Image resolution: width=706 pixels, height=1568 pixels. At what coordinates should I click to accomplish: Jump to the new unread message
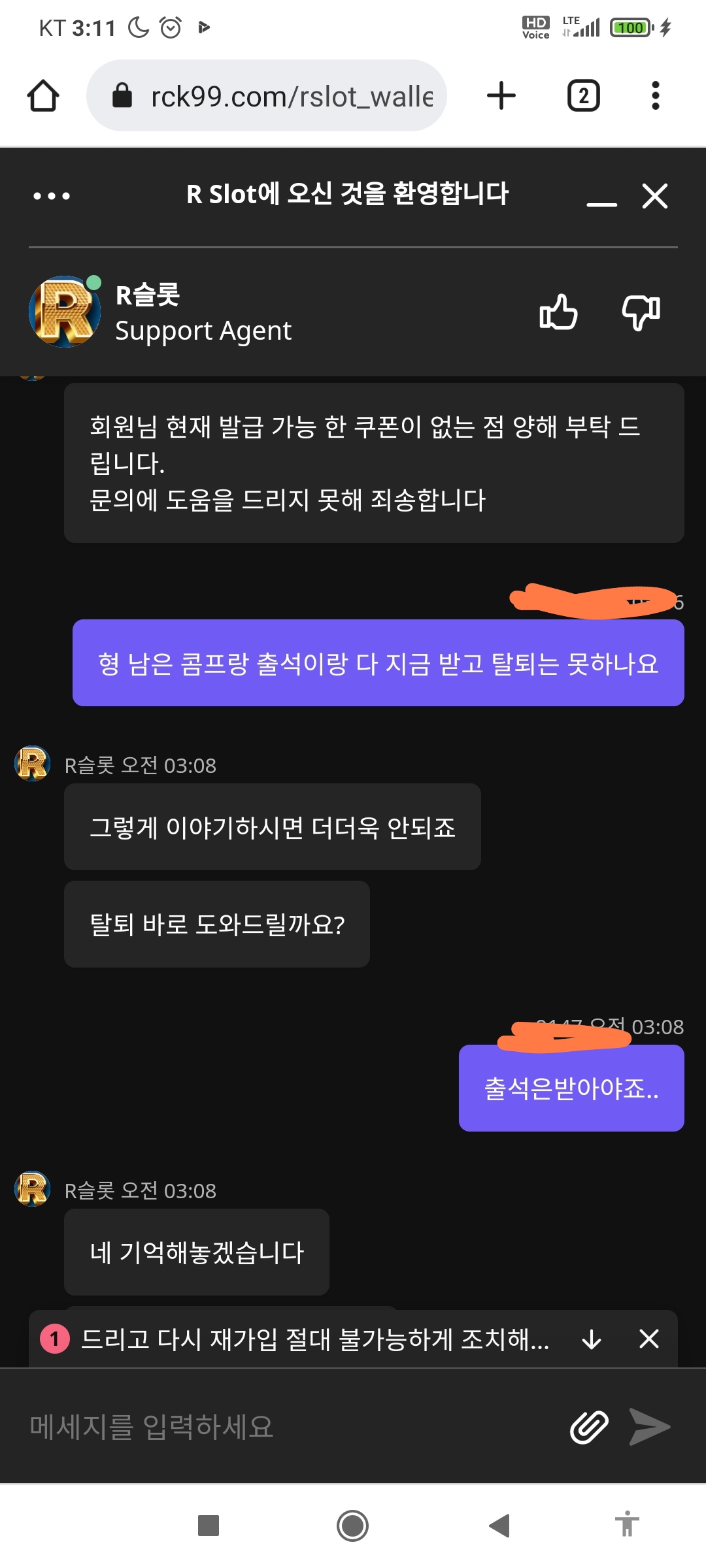point(592,1339)
